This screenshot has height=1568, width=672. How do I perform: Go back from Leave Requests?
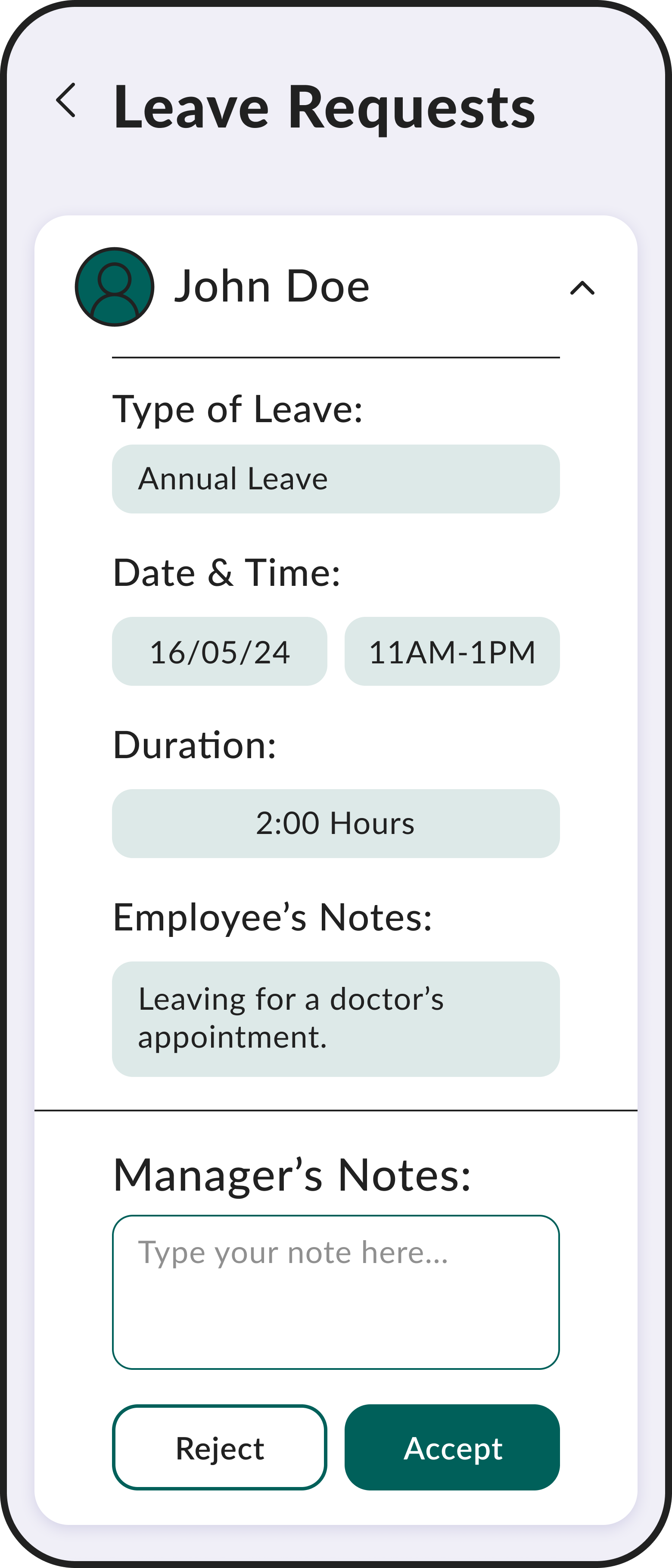tap(66, 100)
